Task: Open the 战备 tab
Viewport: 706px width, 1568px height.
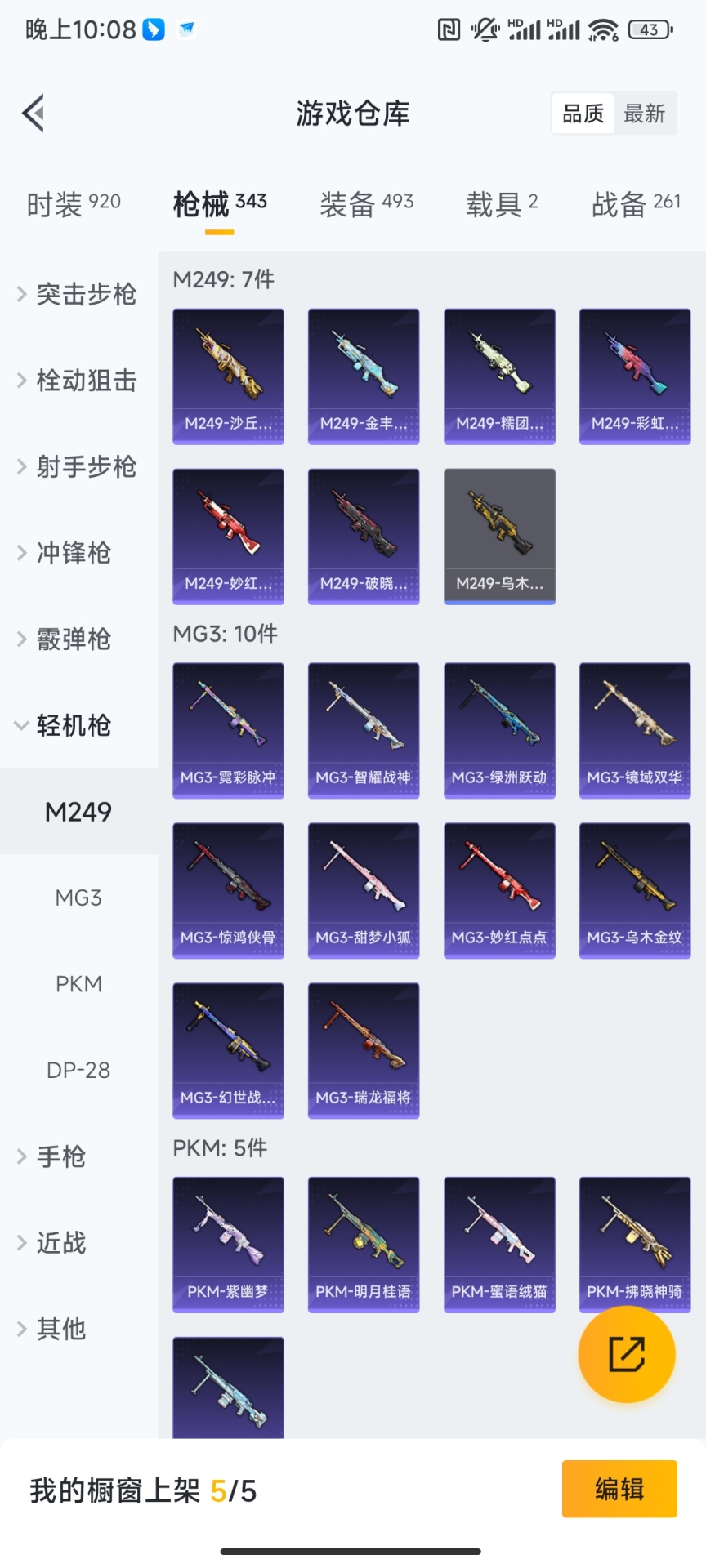Action: (x=636, y=203)
